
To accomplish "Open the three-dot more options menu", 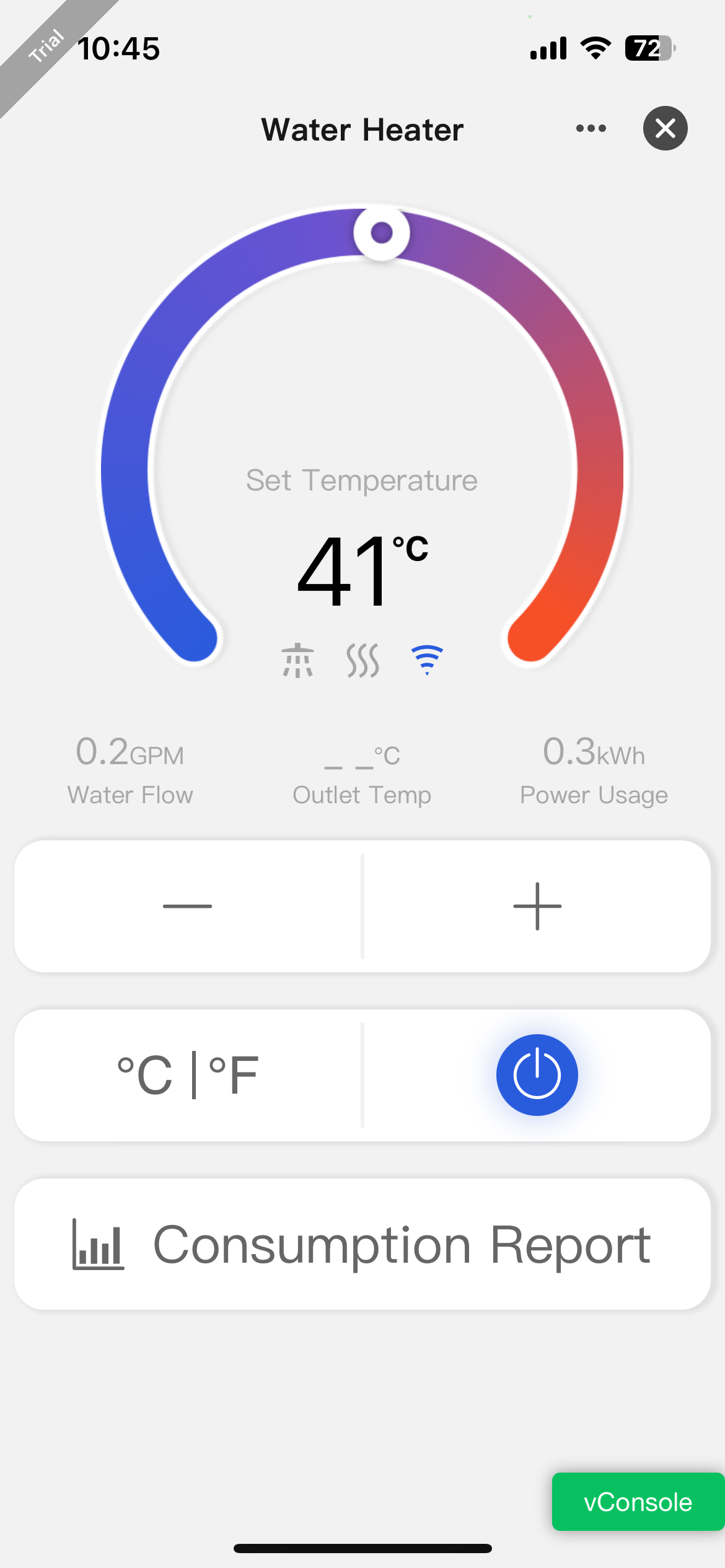I will [x=591, y=129].
